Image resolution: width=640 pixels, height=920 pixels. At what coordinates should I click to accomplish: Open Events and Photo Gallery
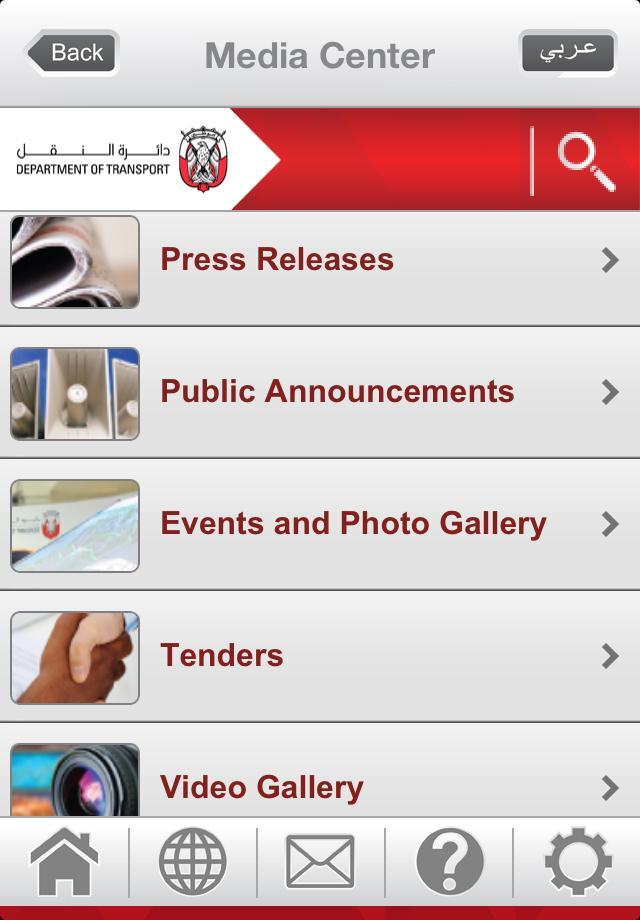coord(320,524)
